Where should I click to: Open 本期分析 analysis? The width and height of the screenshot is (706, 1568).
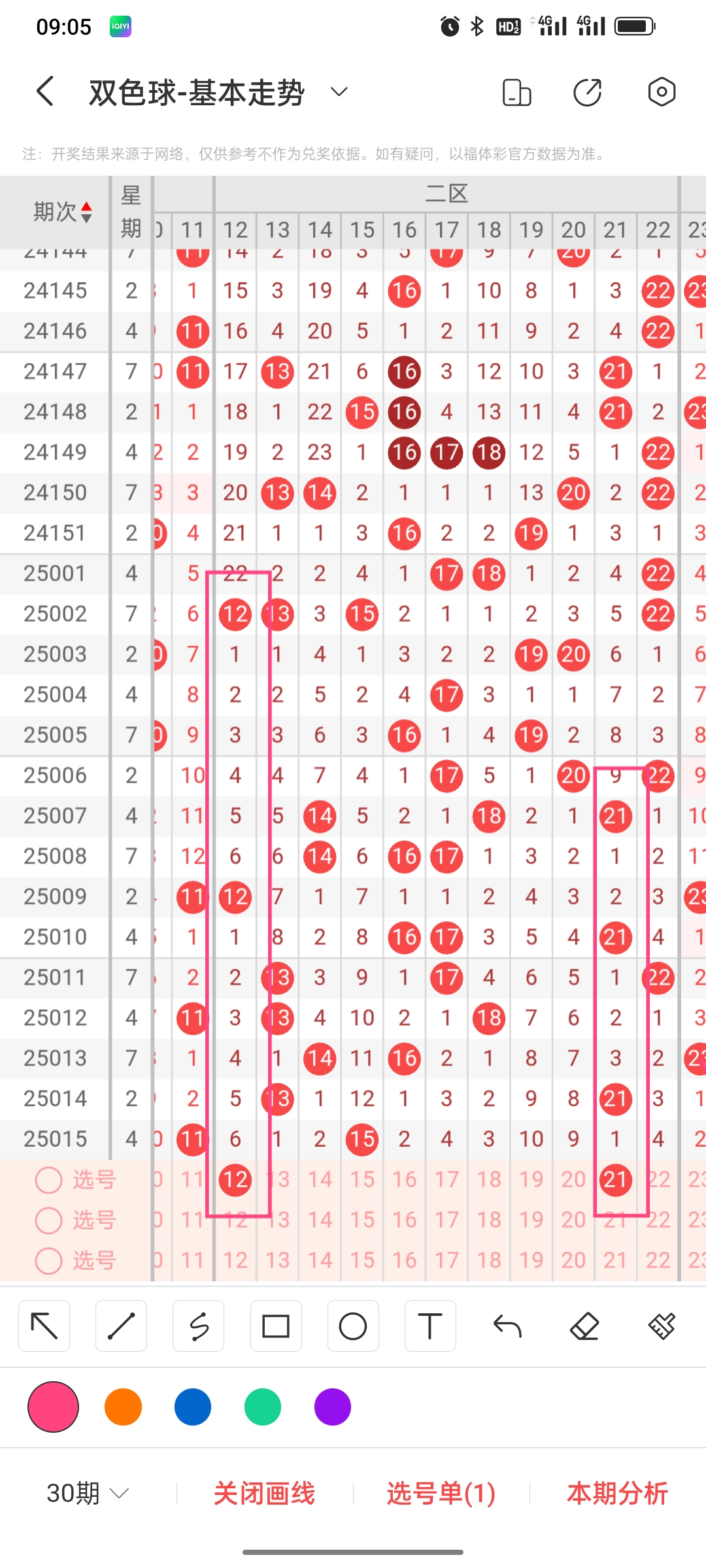tap(617, 1494)
